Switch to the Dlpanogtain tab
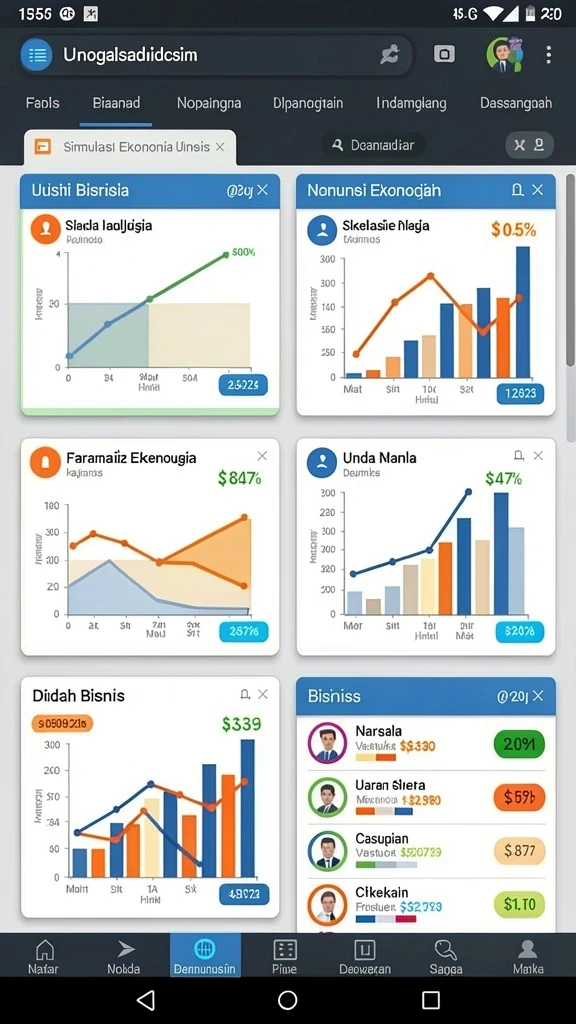 (x=308, y=103)
